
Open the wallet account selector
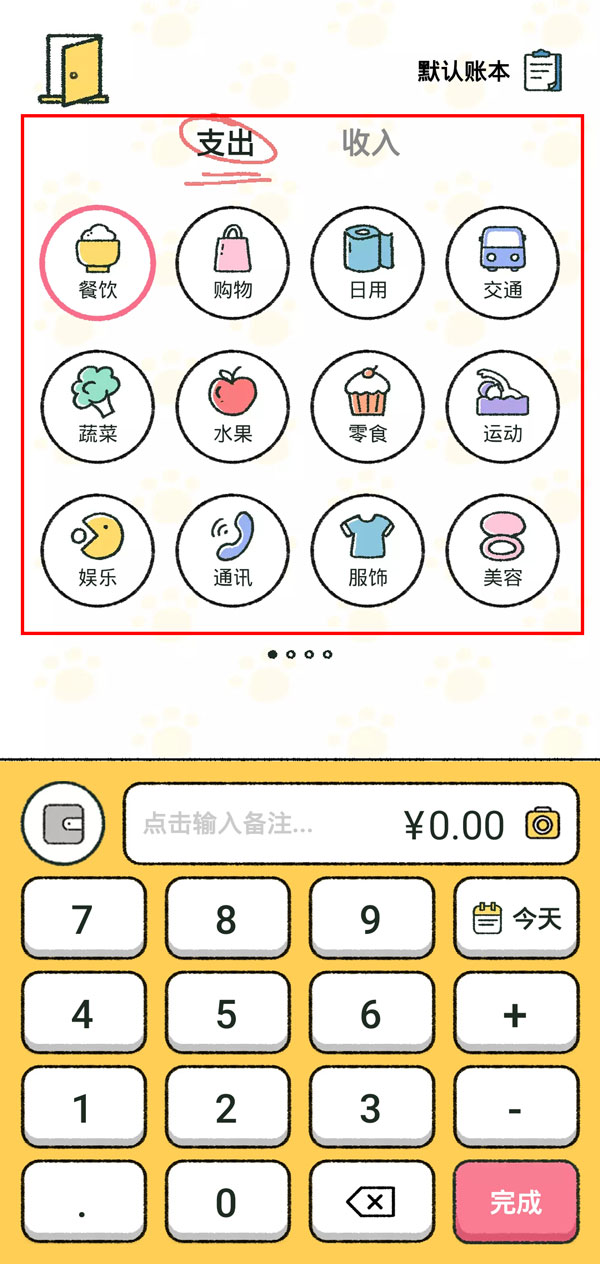click(63, 824)
